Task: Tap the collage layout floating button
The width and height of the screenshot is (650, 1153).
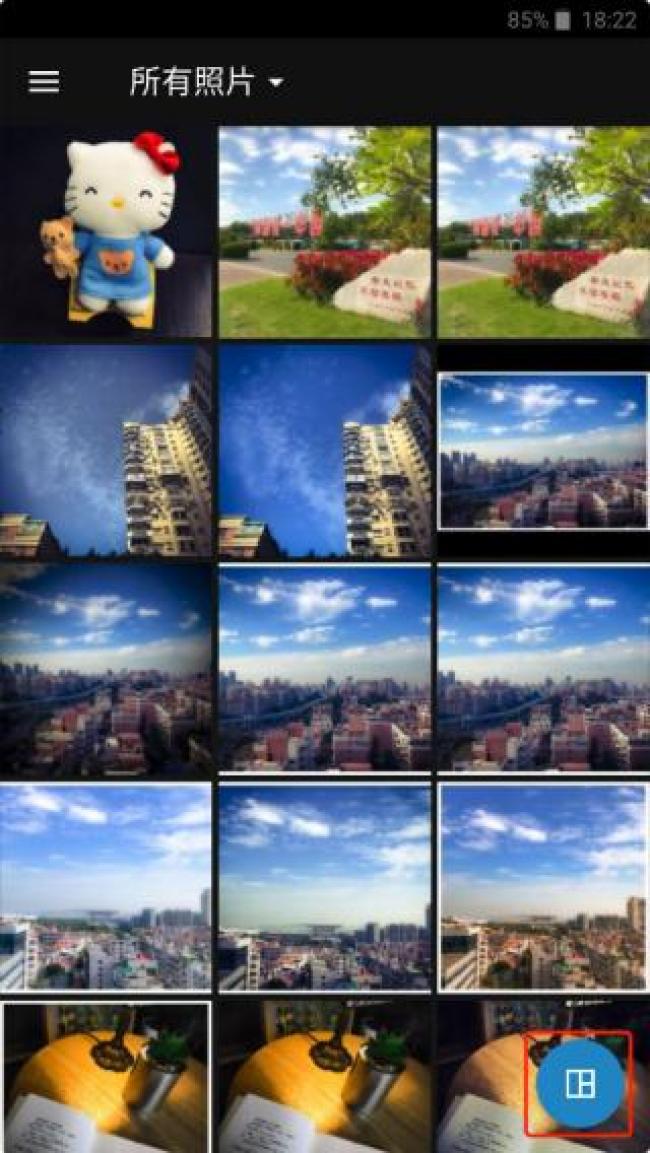Action: click(x=580, y=1085)
